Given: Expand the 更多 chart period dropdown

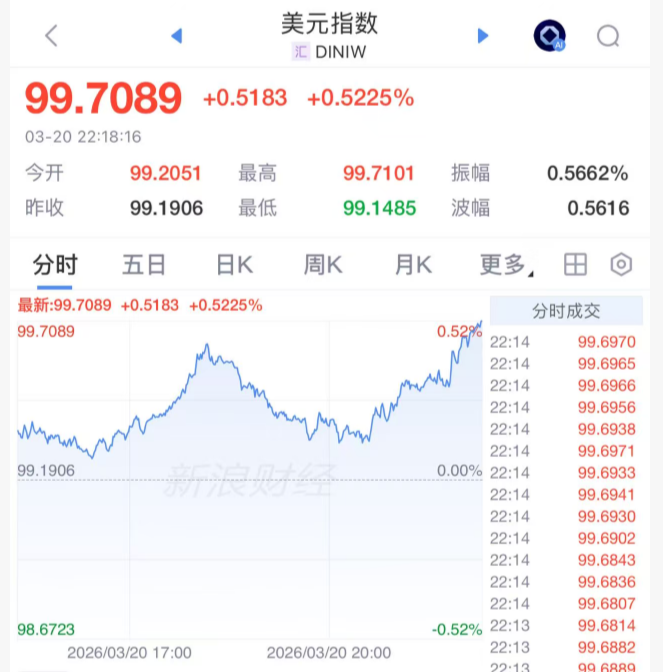Looking at the screenshot, I should 505,265.
